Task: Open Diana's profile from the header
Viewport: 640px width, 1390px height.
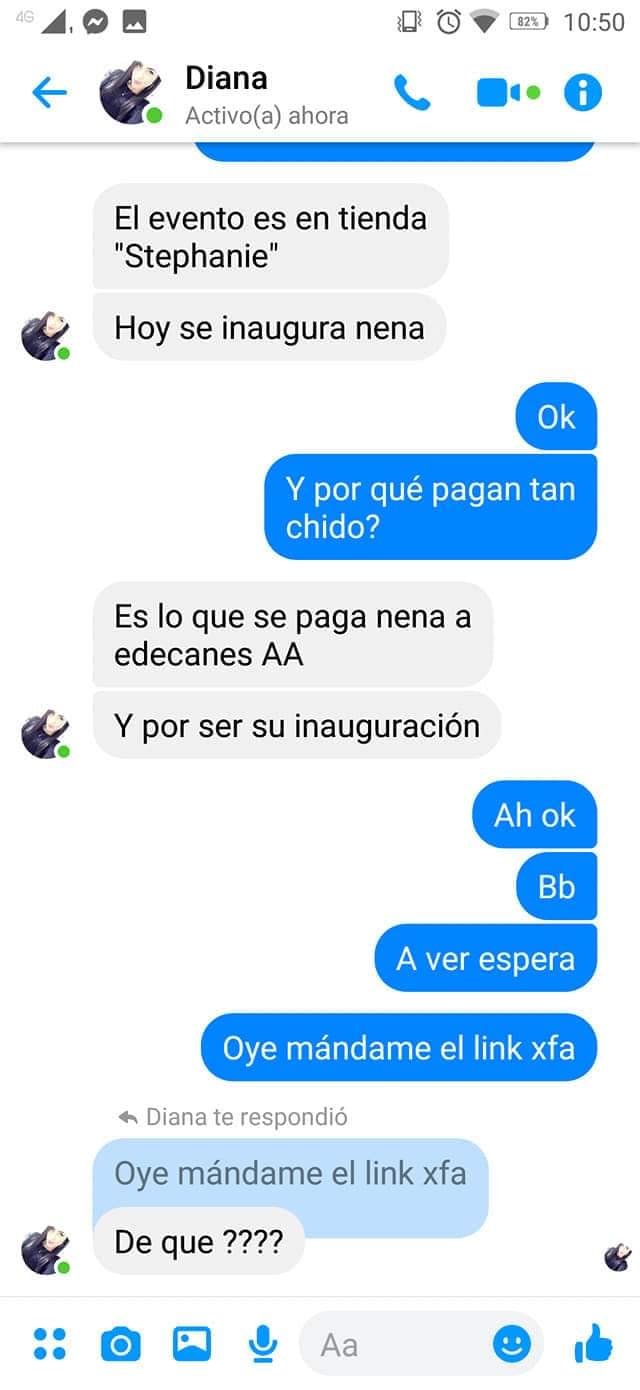Action: click(226, 93)
